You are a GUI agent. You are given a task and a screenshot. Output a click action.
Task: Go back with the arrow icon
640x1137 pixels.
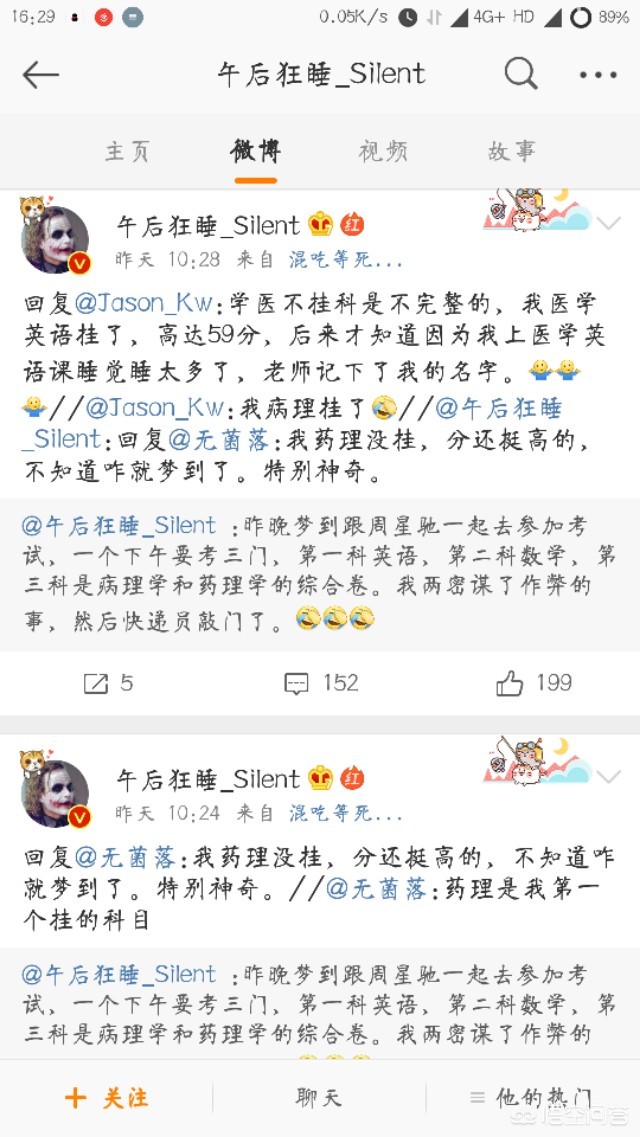click(x=41, y=75)
